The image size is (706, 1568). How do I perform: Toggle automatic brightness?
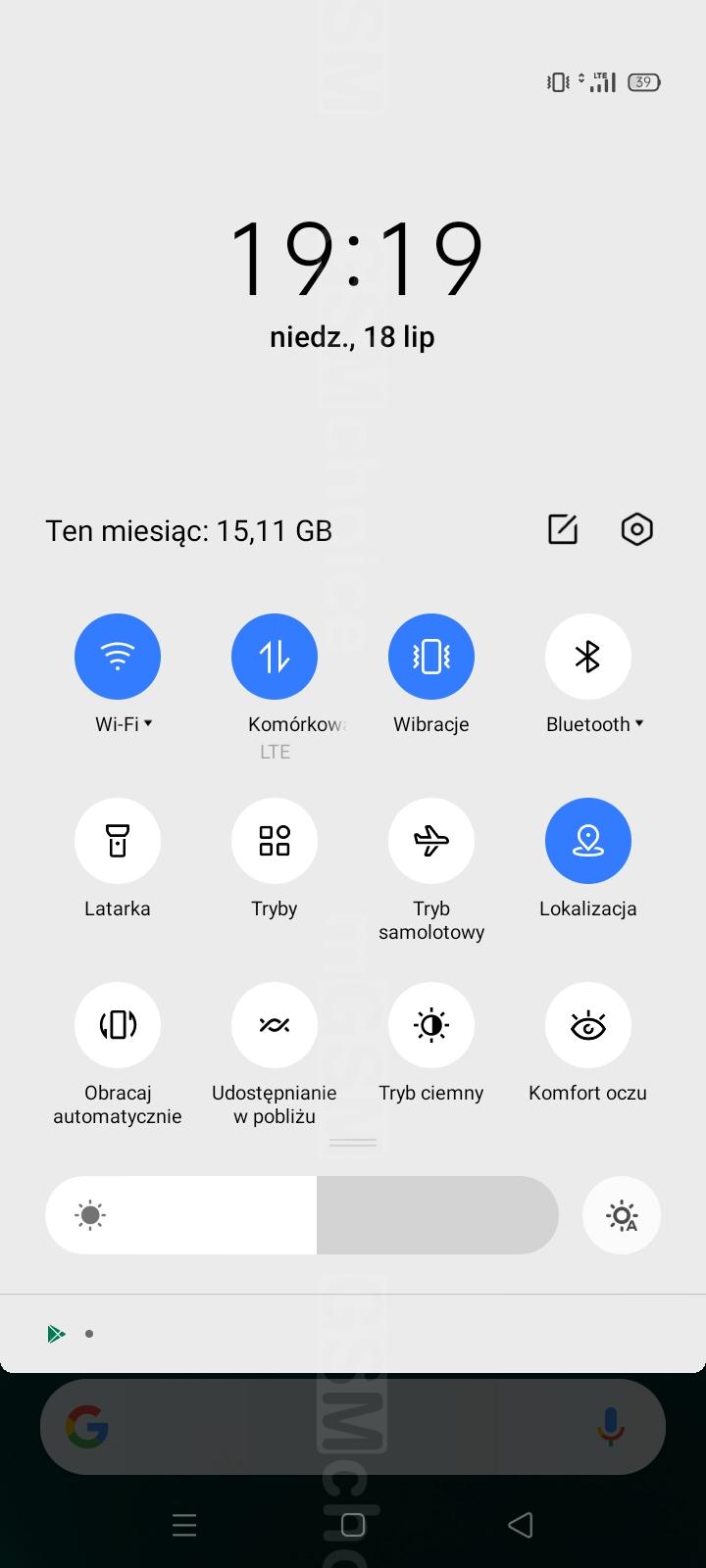[622, 1215]
